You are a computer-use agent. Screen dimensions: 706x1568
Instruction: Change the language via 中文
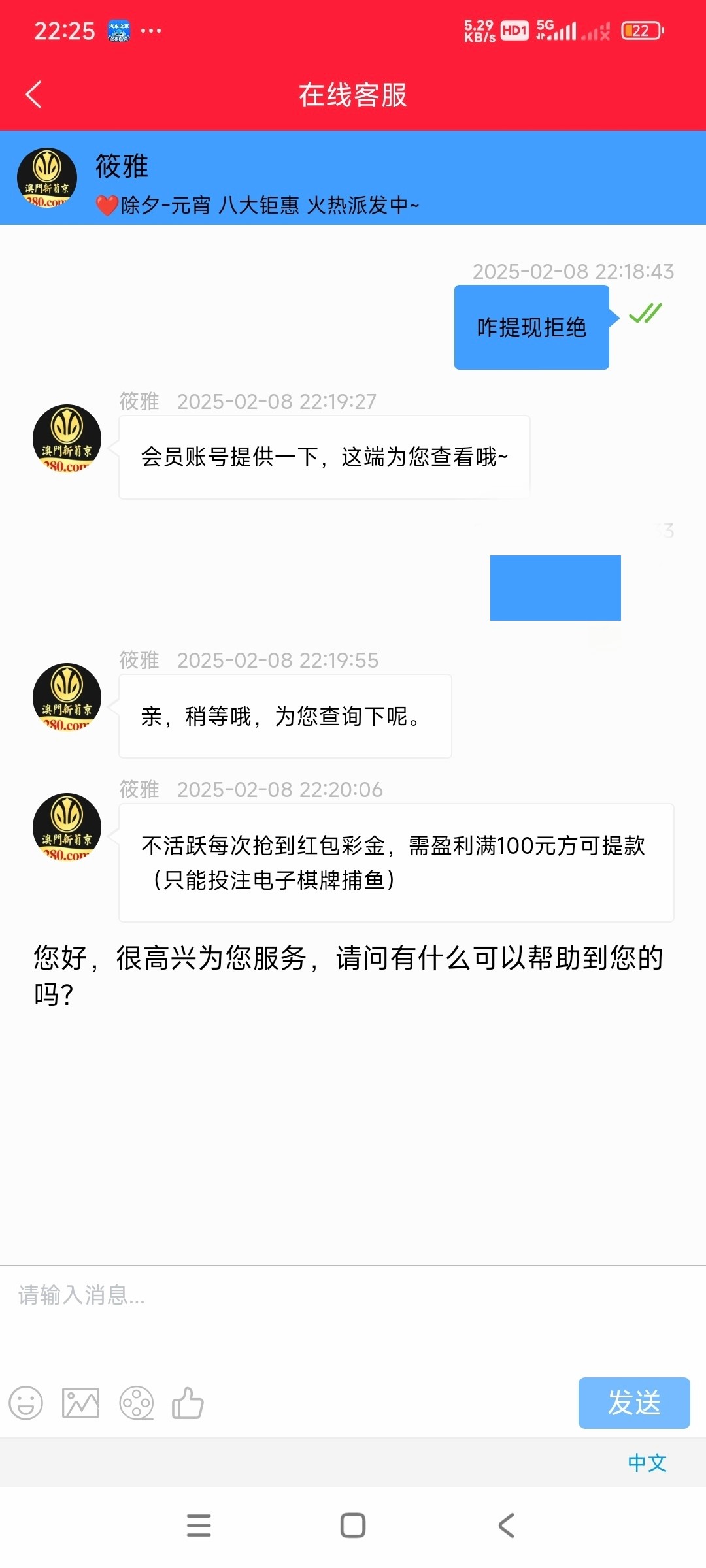tap(647, 1463)
